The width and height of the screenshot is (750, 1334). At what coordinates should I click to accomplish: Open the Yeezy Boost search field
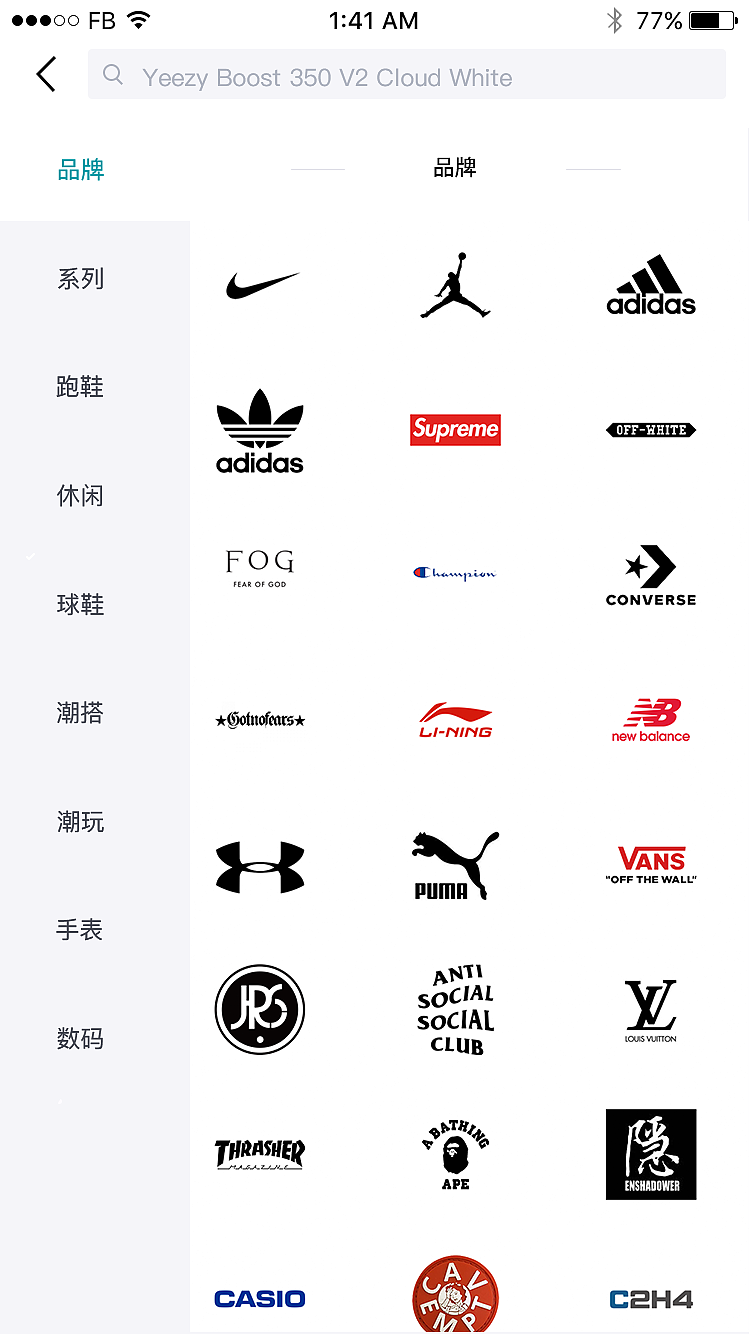407,76
